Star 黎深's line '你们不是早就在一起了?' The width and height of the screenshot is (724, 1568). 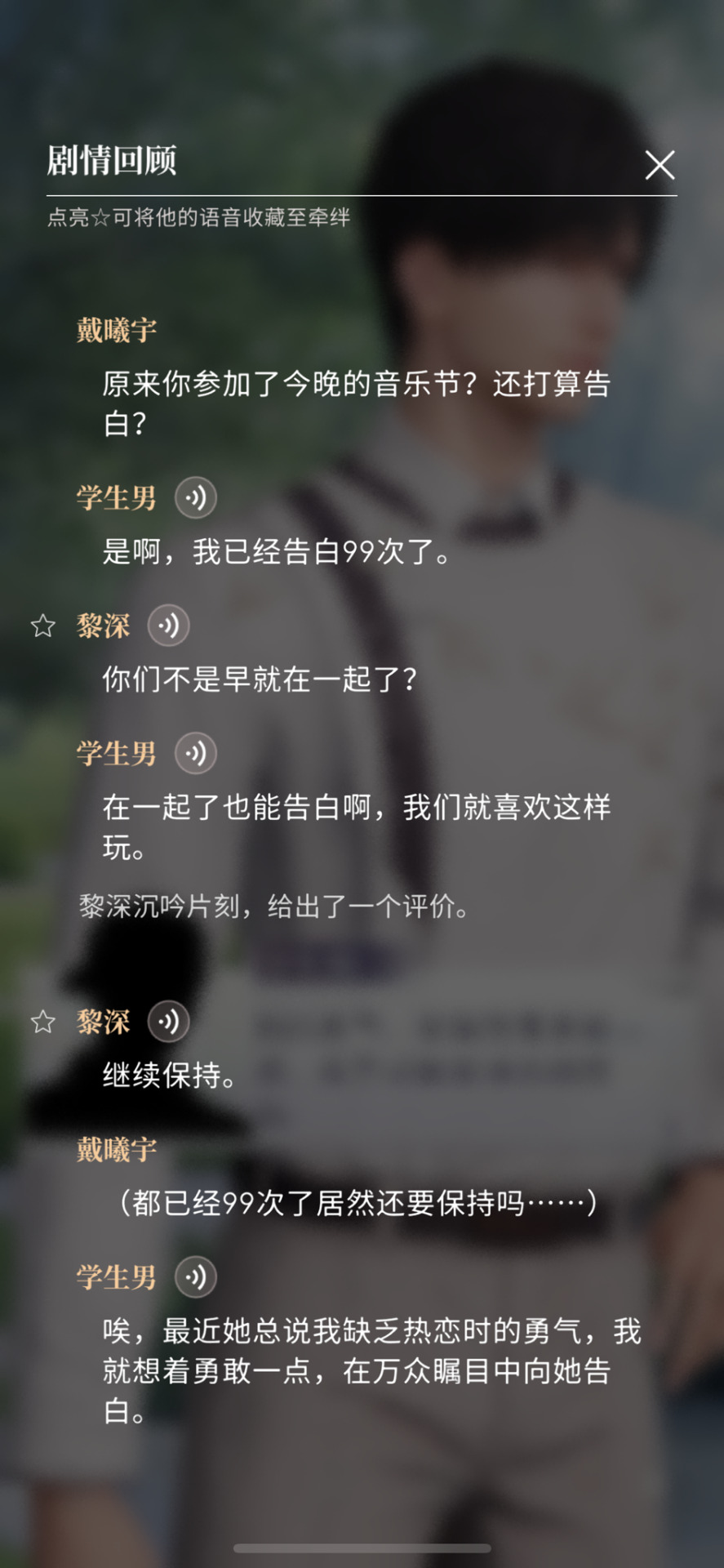click(x=43, y=626)
